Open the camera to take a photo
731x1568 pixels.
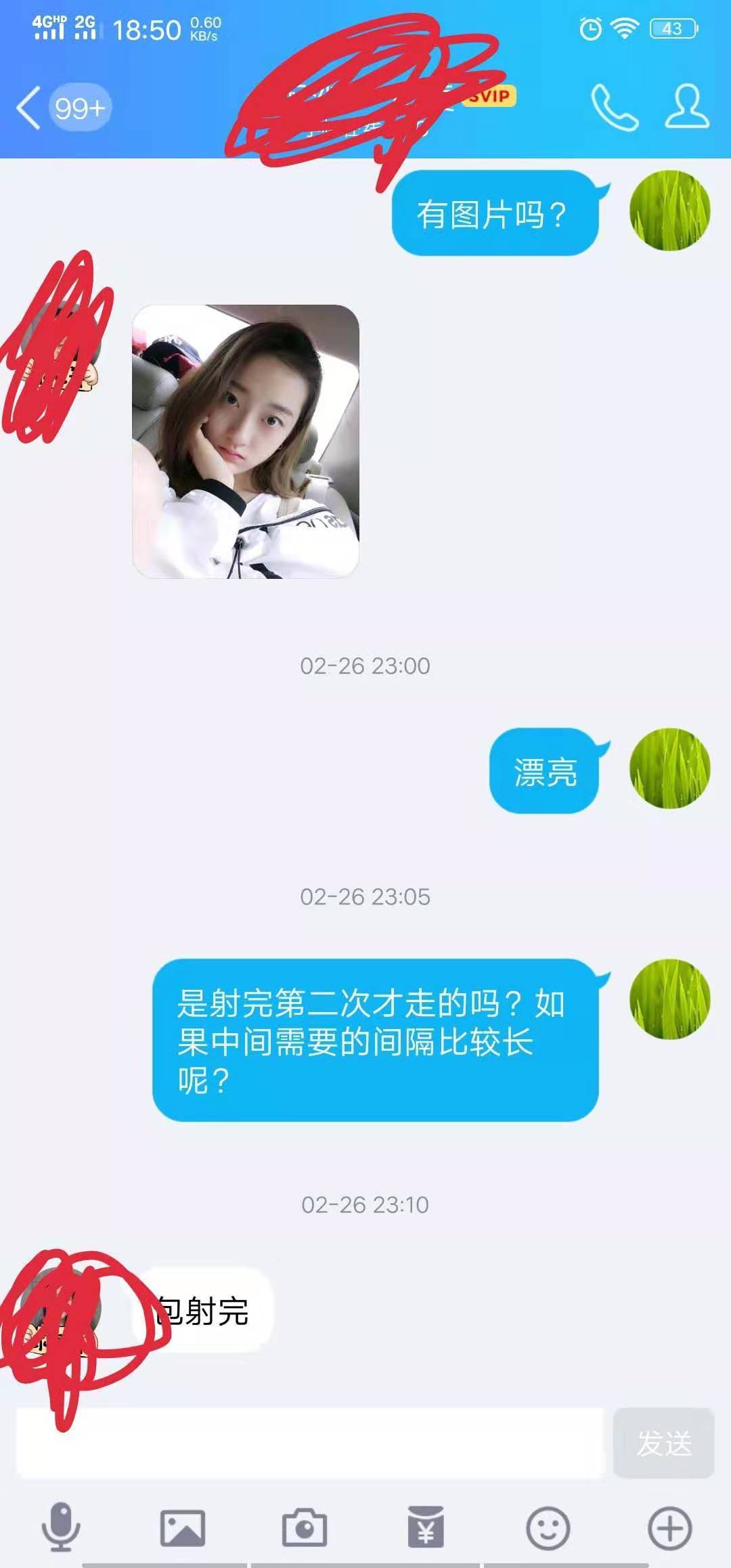[x=304, y=1527]
